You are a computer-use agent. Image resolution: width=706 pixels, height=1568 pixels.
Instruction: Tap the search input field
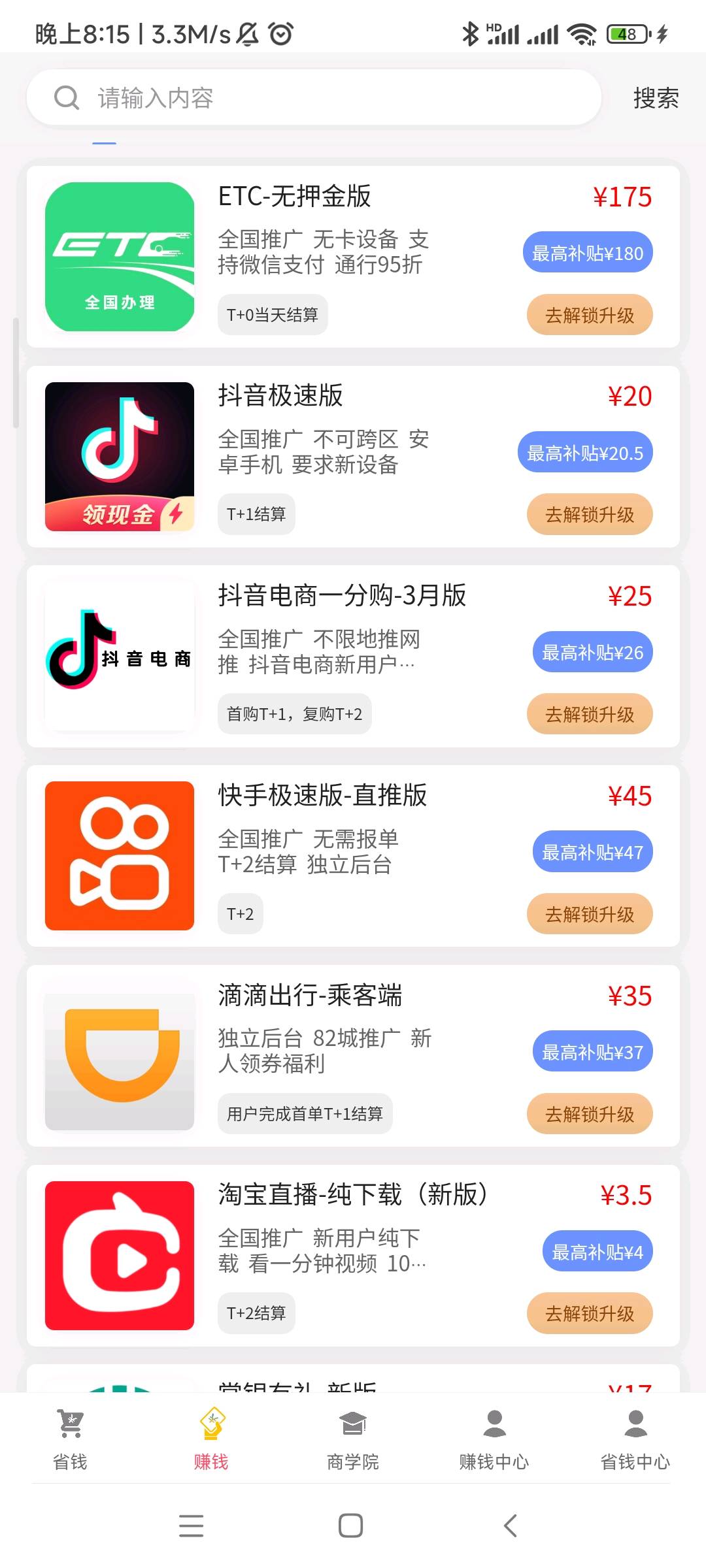[x=314, y=98]
